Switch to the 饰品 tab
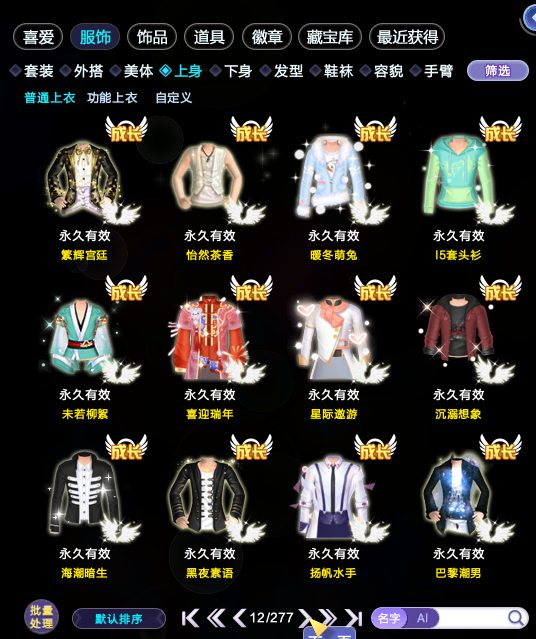 152,37
